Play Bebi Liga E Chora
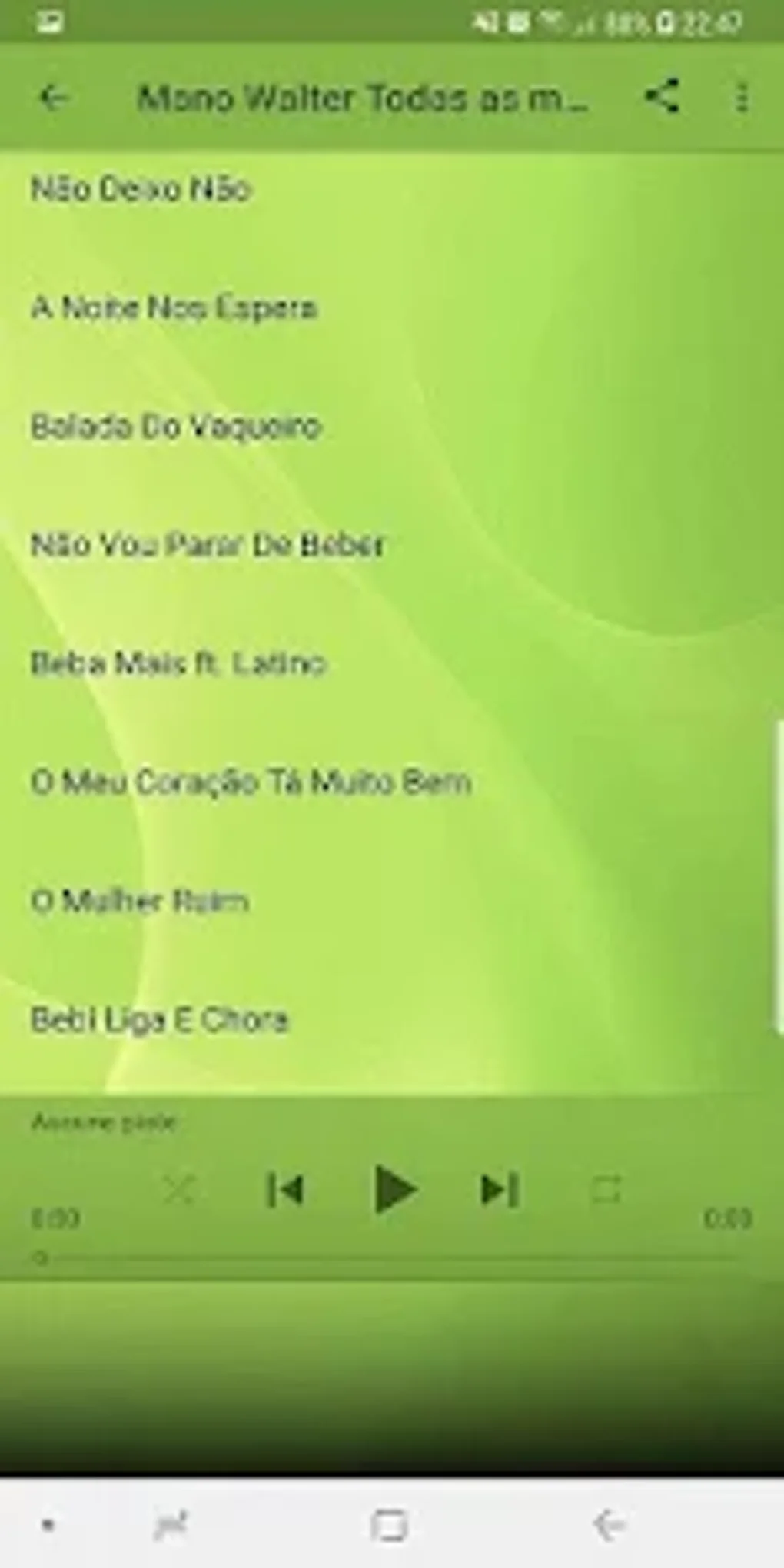The width and height of the screenshot is (784, 1568). click(x=159, y=1020)
